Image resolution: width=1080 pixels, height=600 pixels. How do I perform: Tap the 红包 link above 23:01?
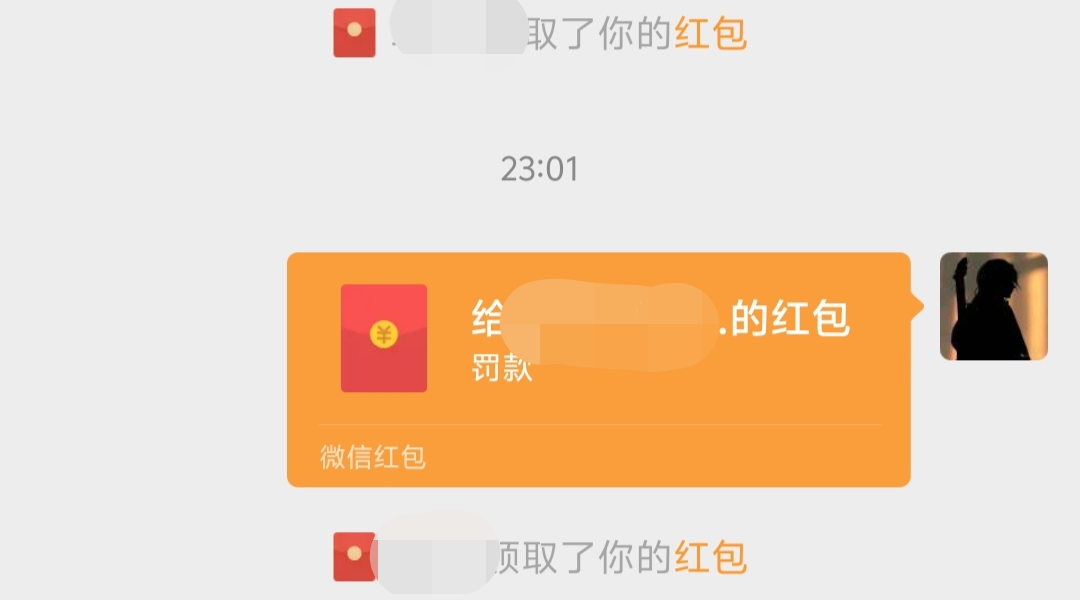710,34
